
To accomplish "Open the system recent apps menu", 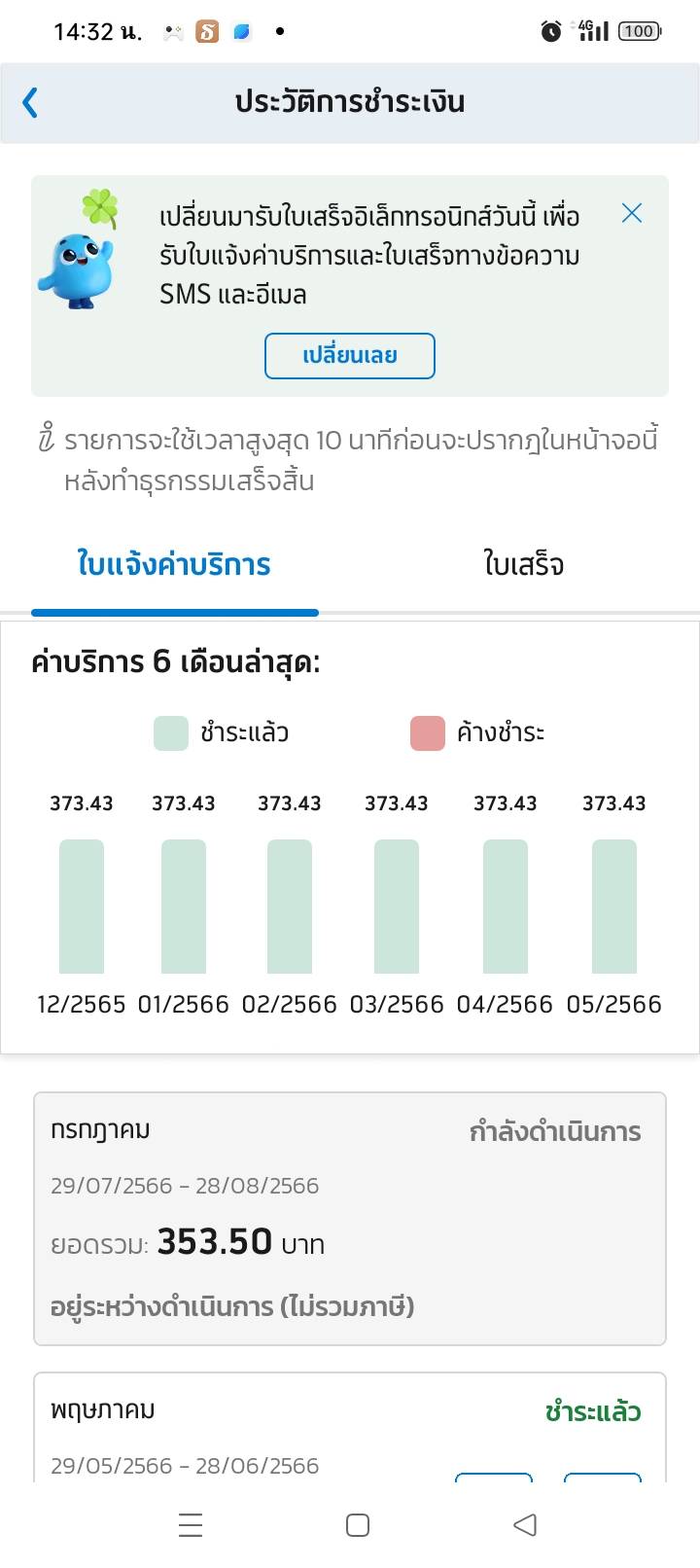I will coord(191,1525).
